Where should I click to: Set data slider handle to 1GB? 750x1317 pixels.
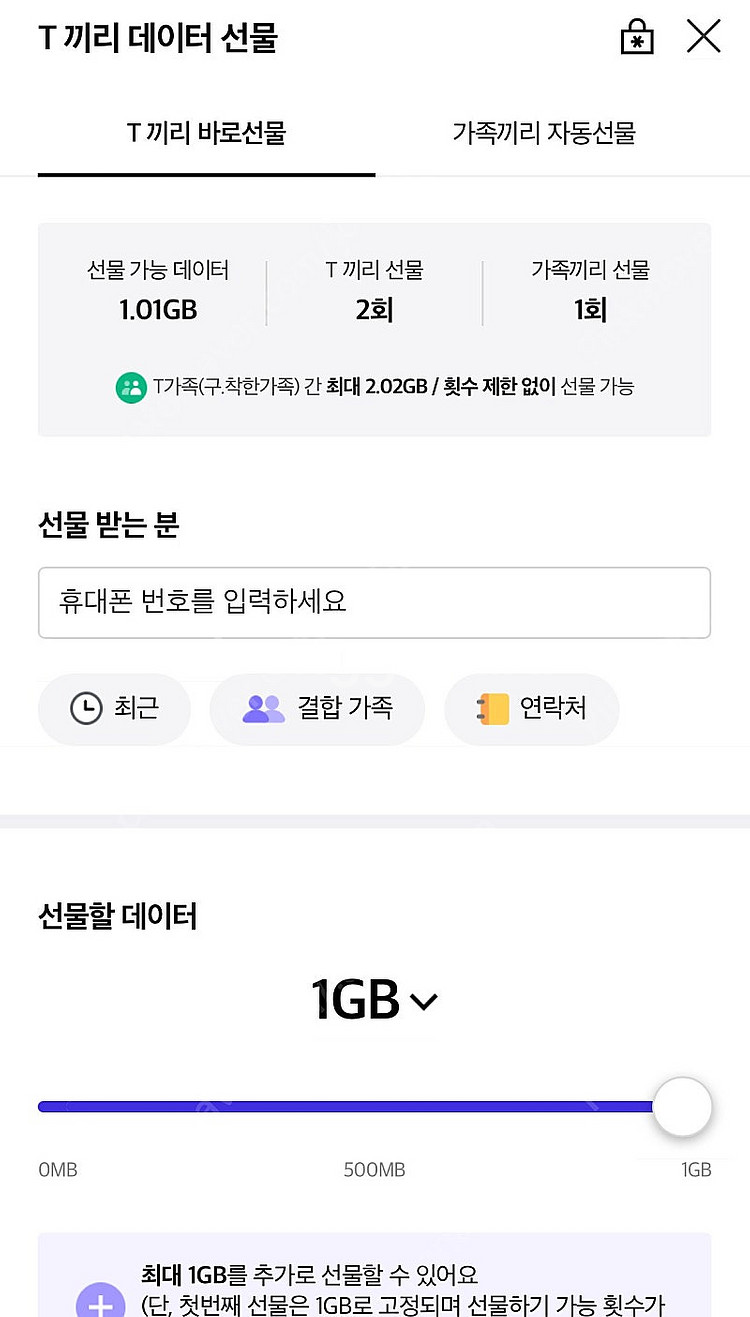681,1106
